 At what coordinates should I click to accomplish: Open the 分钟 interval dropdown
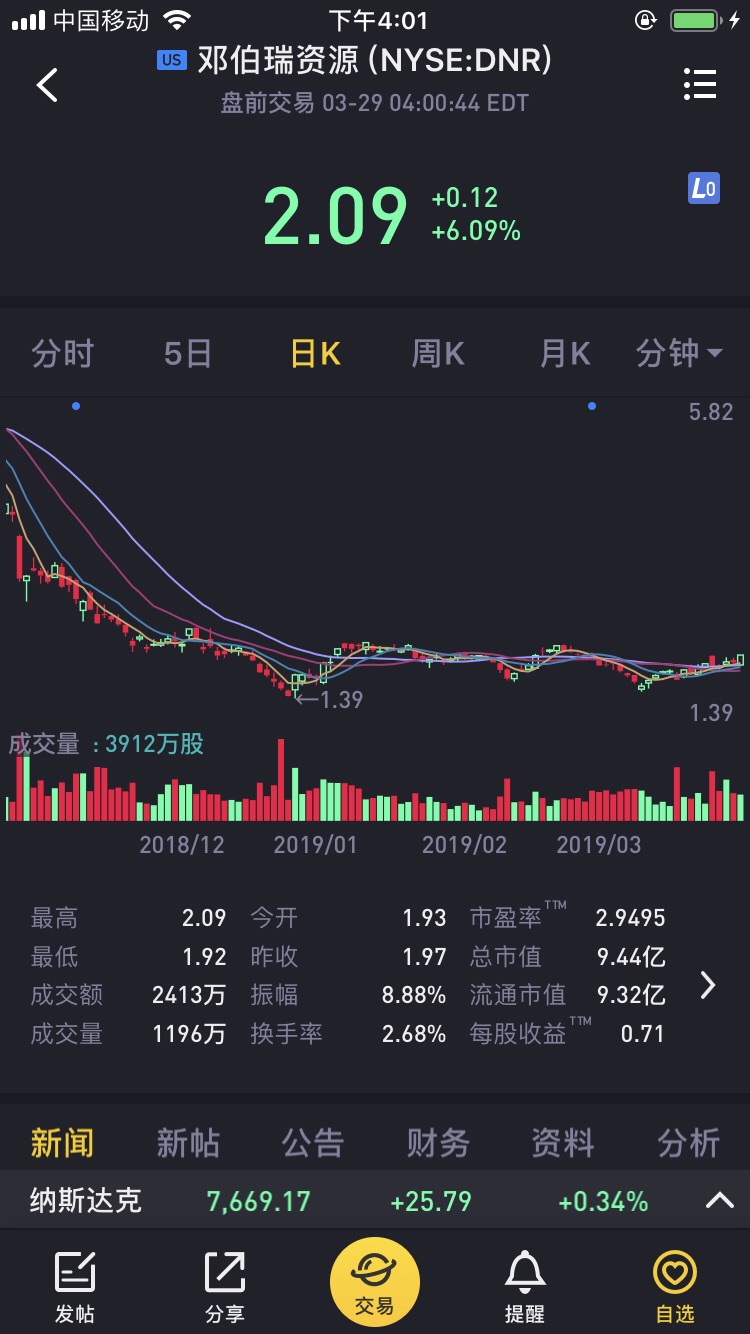[680, 353]
